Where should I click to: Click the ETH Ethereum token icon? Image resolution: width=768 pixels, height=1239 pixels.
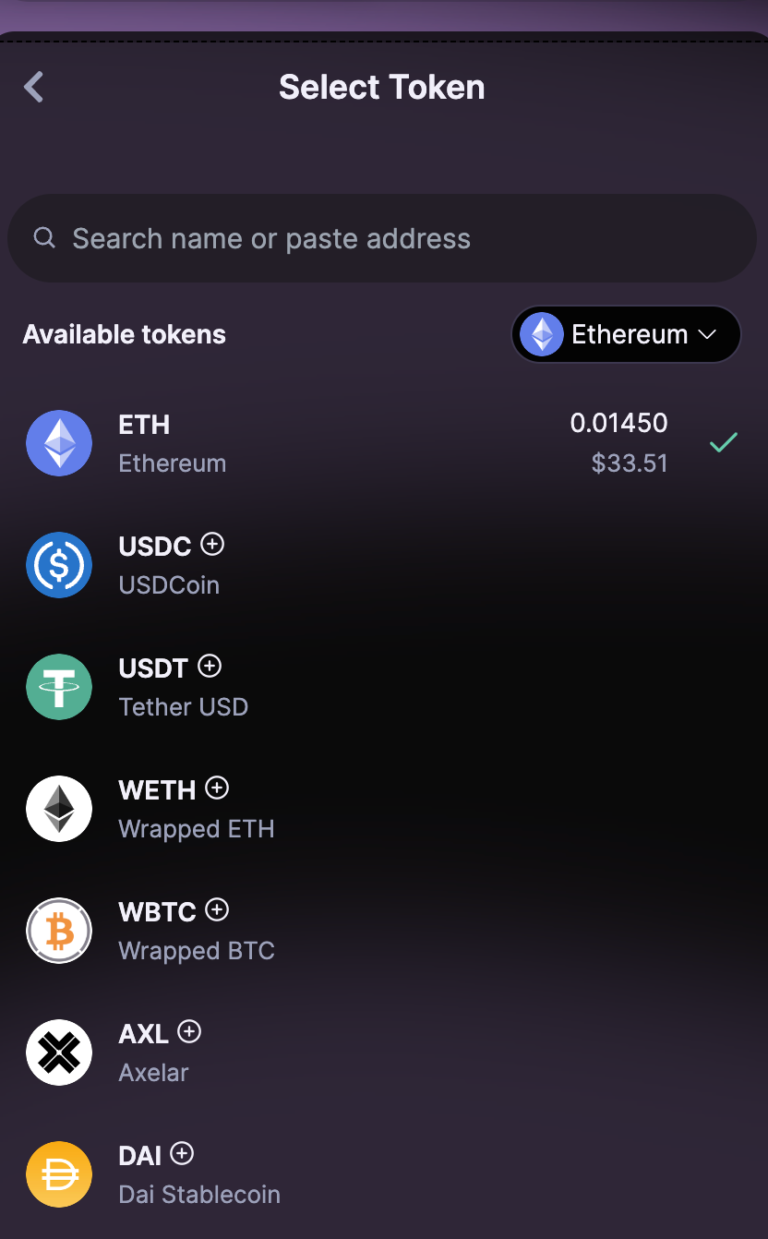[x=59, y=443]
